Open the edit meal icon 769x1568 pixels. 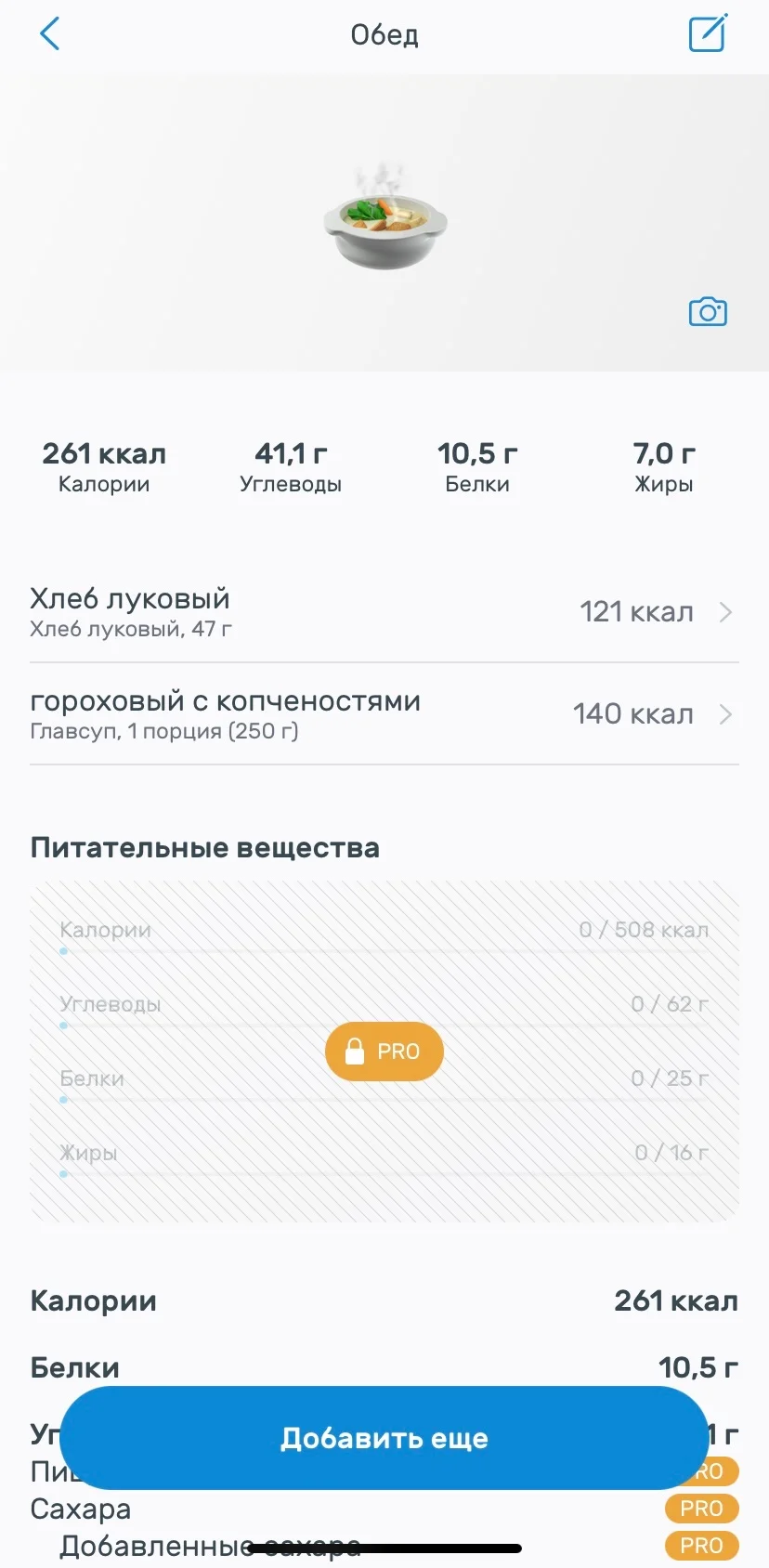(x=708, y=33)
